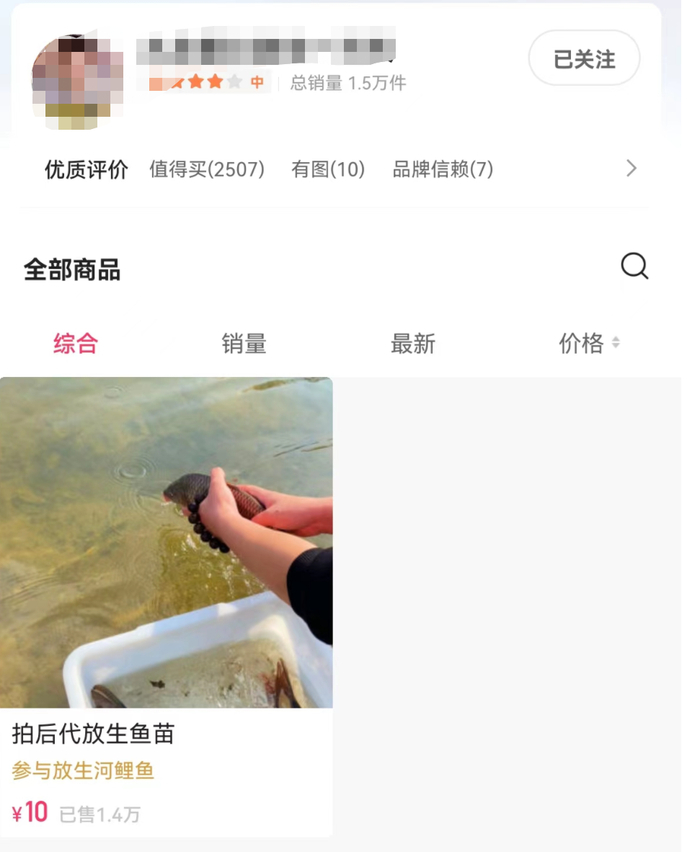Tap the 已关注 follow button

point(584,59)
